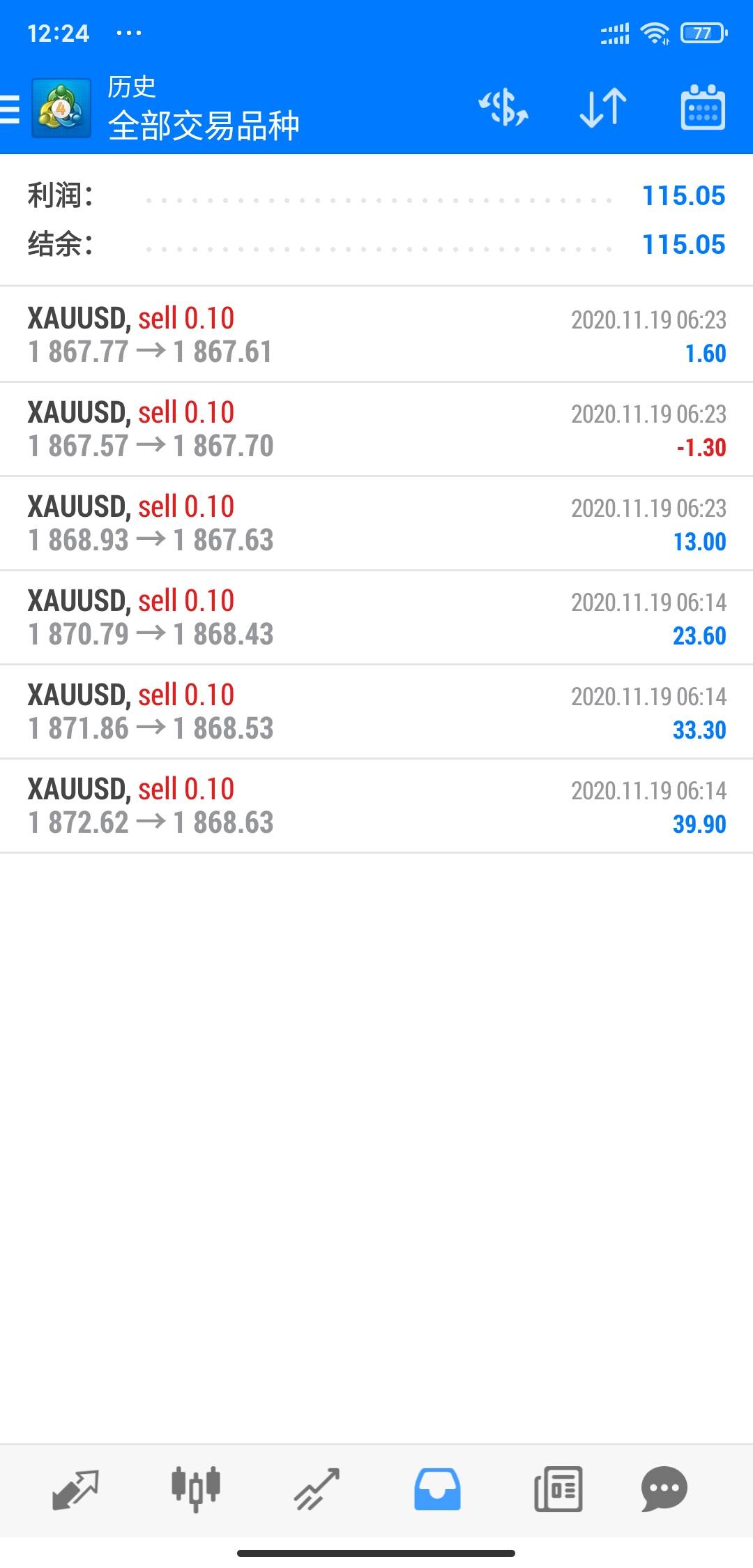Open the news tab

[558, 1489]
